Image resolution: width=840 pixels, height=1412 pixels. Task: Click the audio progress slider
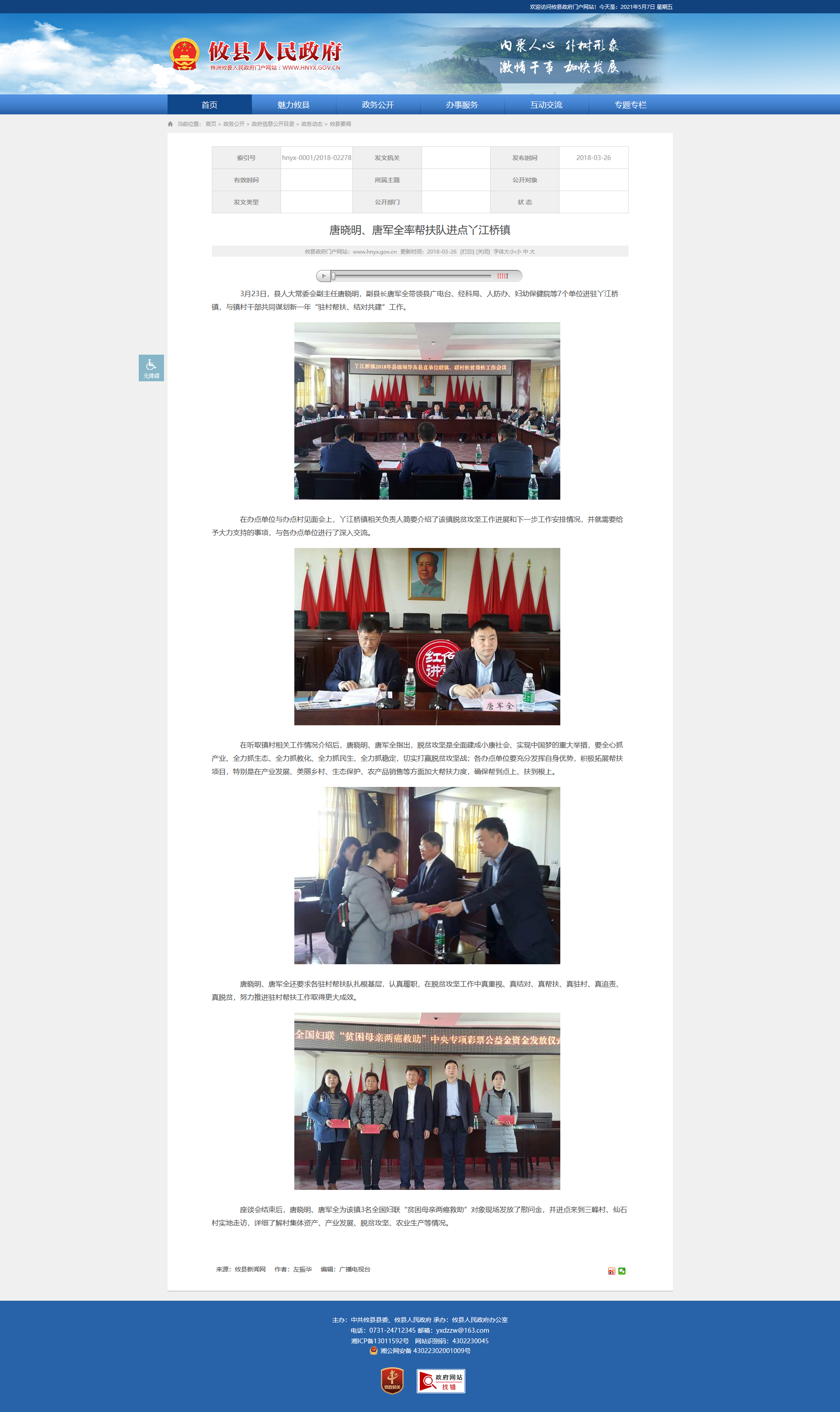(411, 276)
